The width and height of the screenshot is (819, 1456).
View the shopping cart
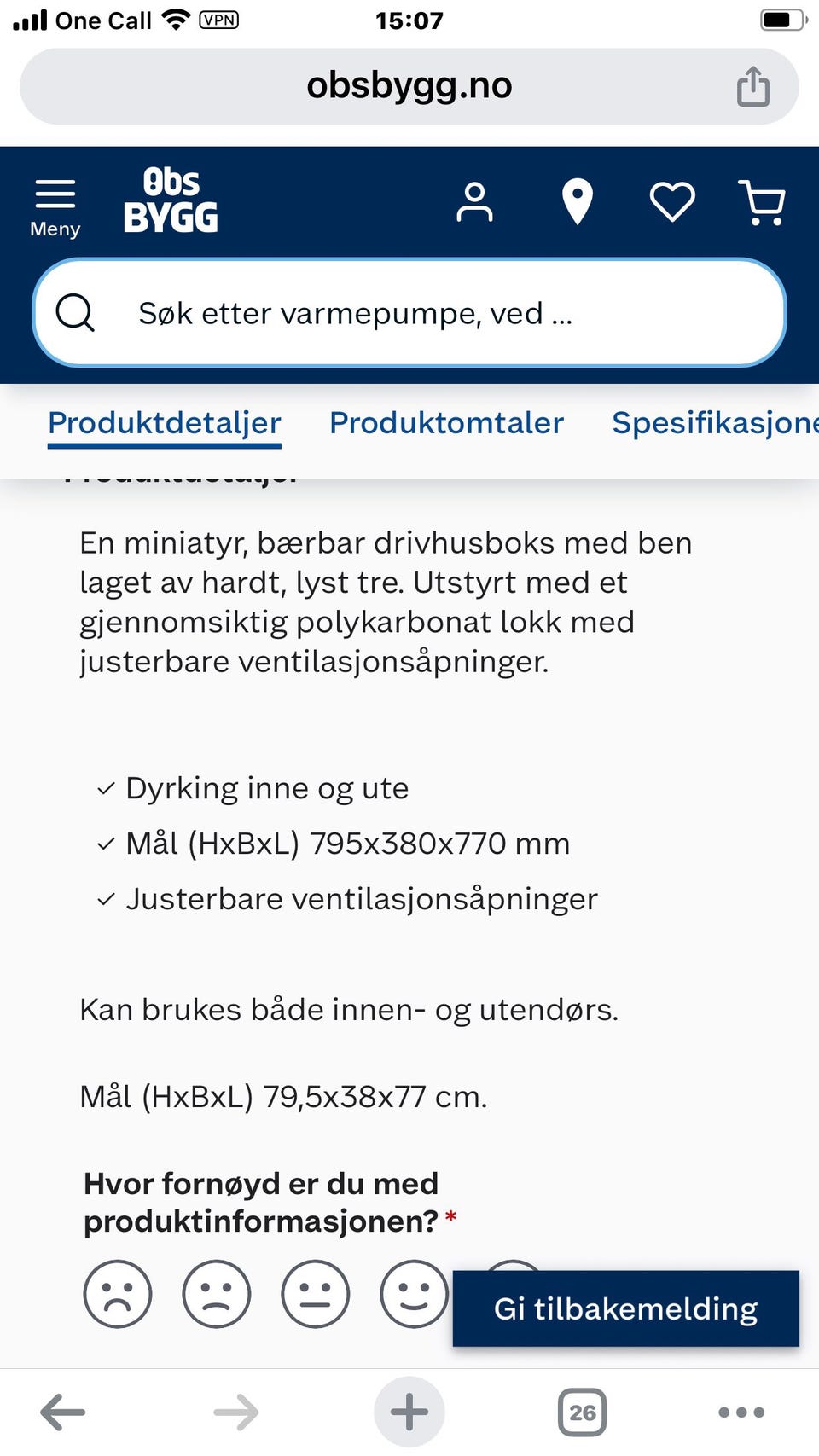(763, 202)
